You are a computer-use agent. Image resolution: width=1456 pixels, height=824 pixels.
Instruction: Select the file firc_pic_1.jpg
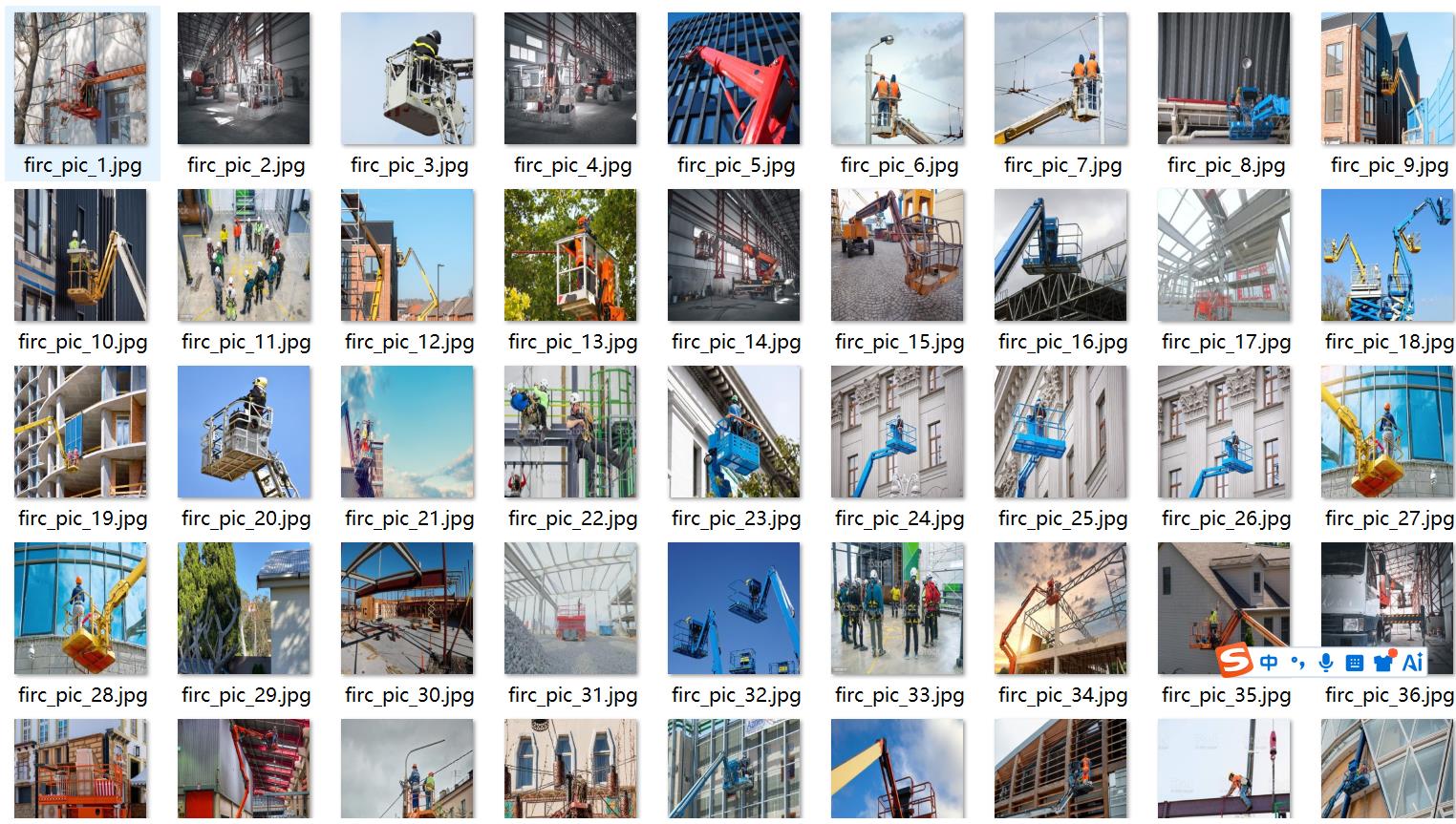(80, 78)
